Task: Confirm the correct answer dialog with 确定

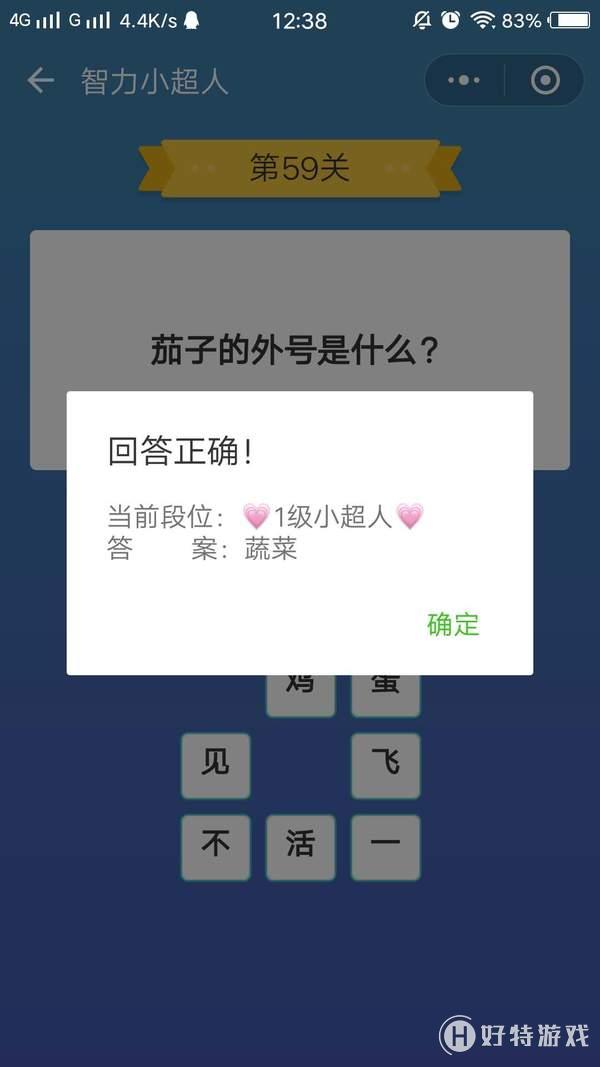Action: (x=453, y=625)
